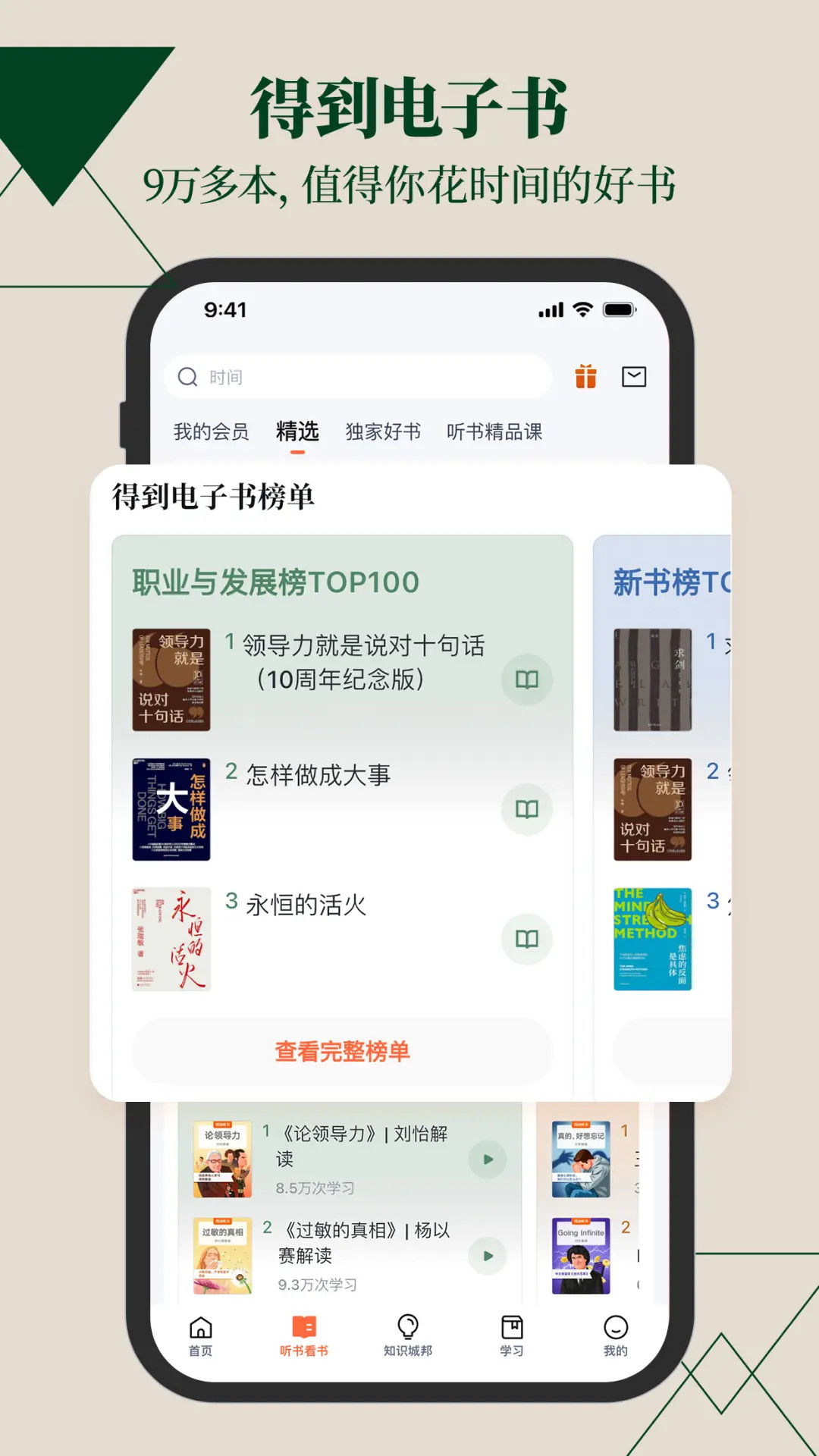The image size is (819, 1456).
Task: Toggle read status for 领导力就是说对十句话
Action: (x=526, y=679)
